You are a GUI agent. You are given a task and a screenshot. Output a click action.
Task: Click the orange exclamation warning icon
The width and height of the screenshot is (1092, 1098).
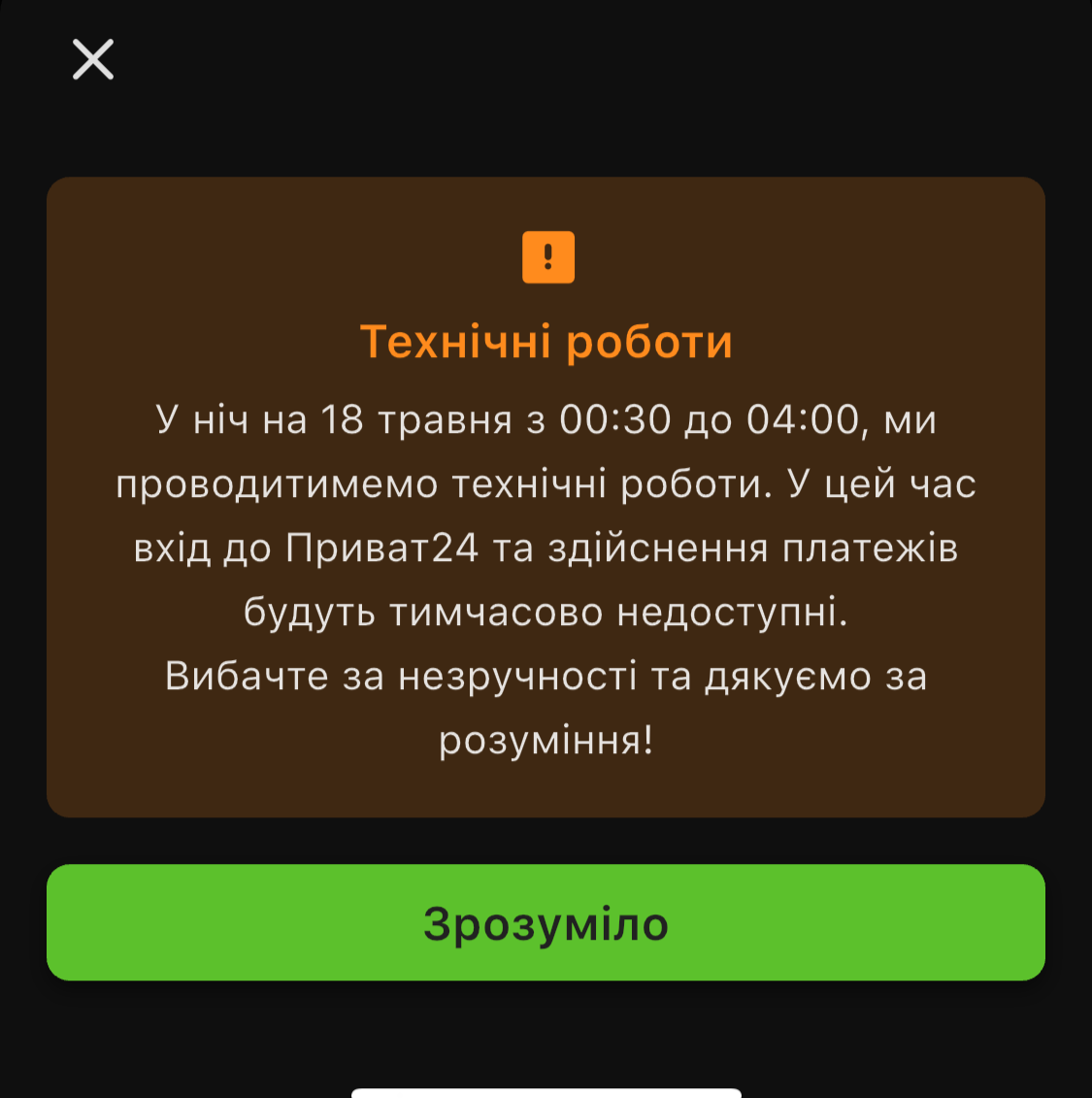point(548,255)
